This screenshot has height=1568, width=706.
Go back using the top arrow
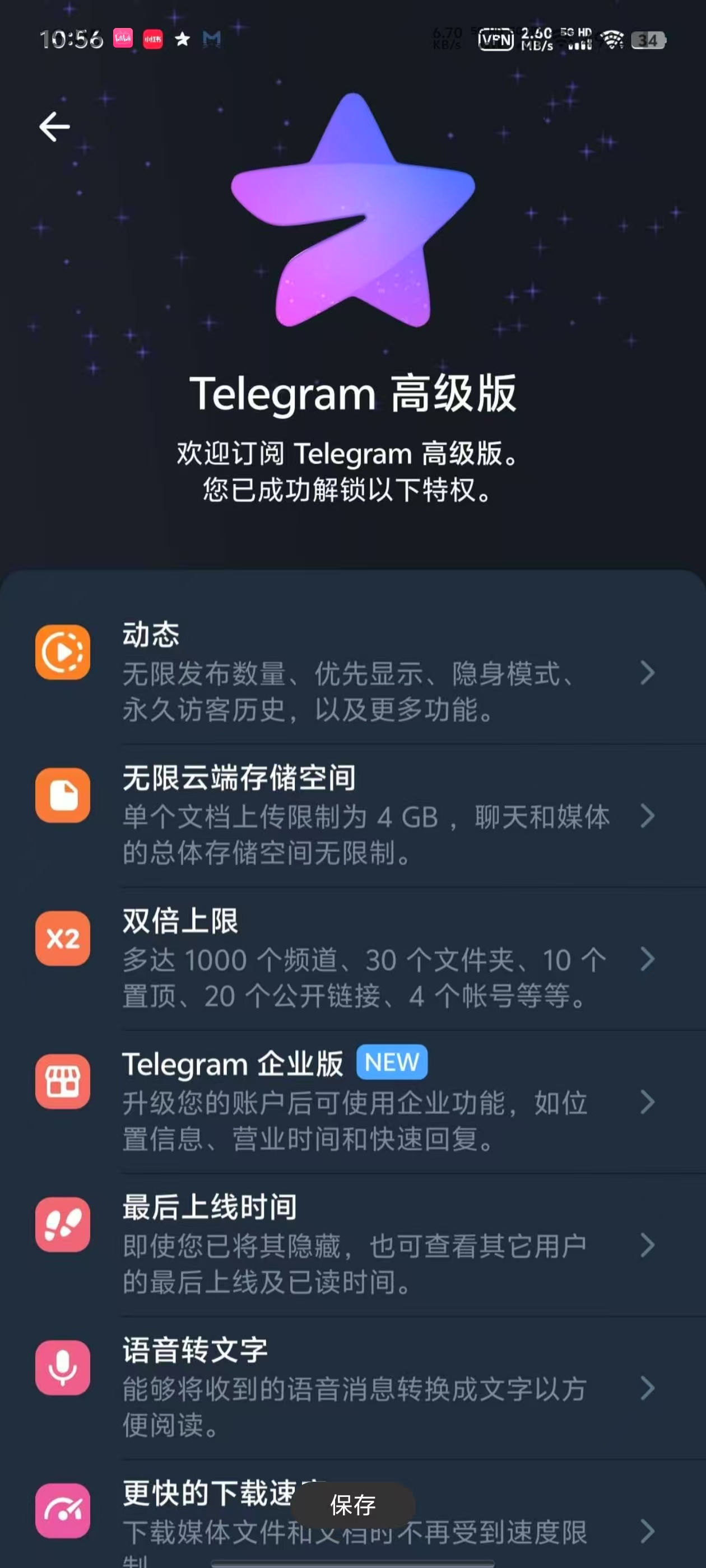click(x=55, y=127)
